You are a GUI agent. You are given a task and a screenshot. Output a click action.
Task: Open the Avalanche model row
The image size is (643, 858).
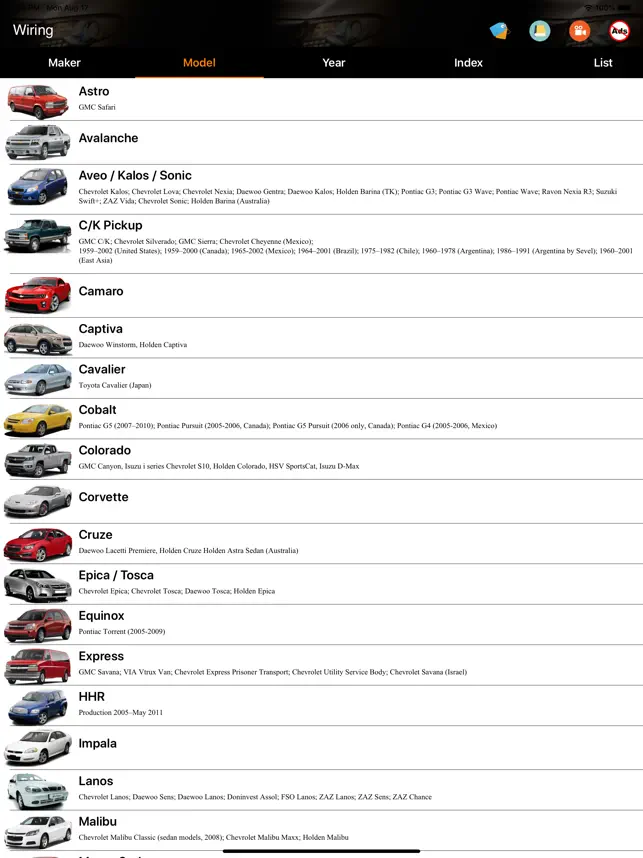(x=321, y=140)
